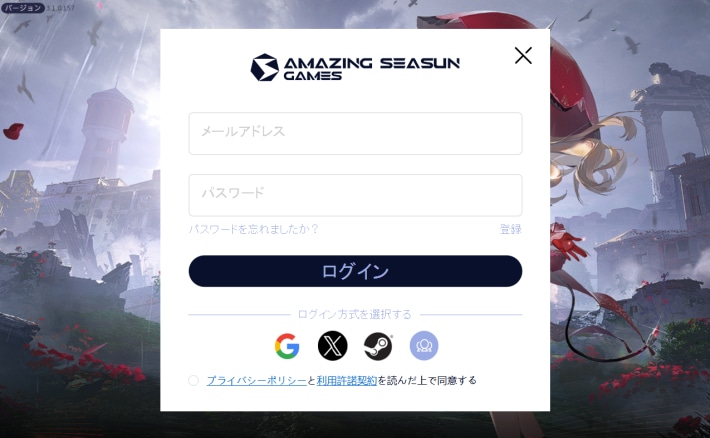This screenshot has width=710, height=438.
Task: Open パスワードを忘れましたか forgot password link
Action: (x=253, y=229)
